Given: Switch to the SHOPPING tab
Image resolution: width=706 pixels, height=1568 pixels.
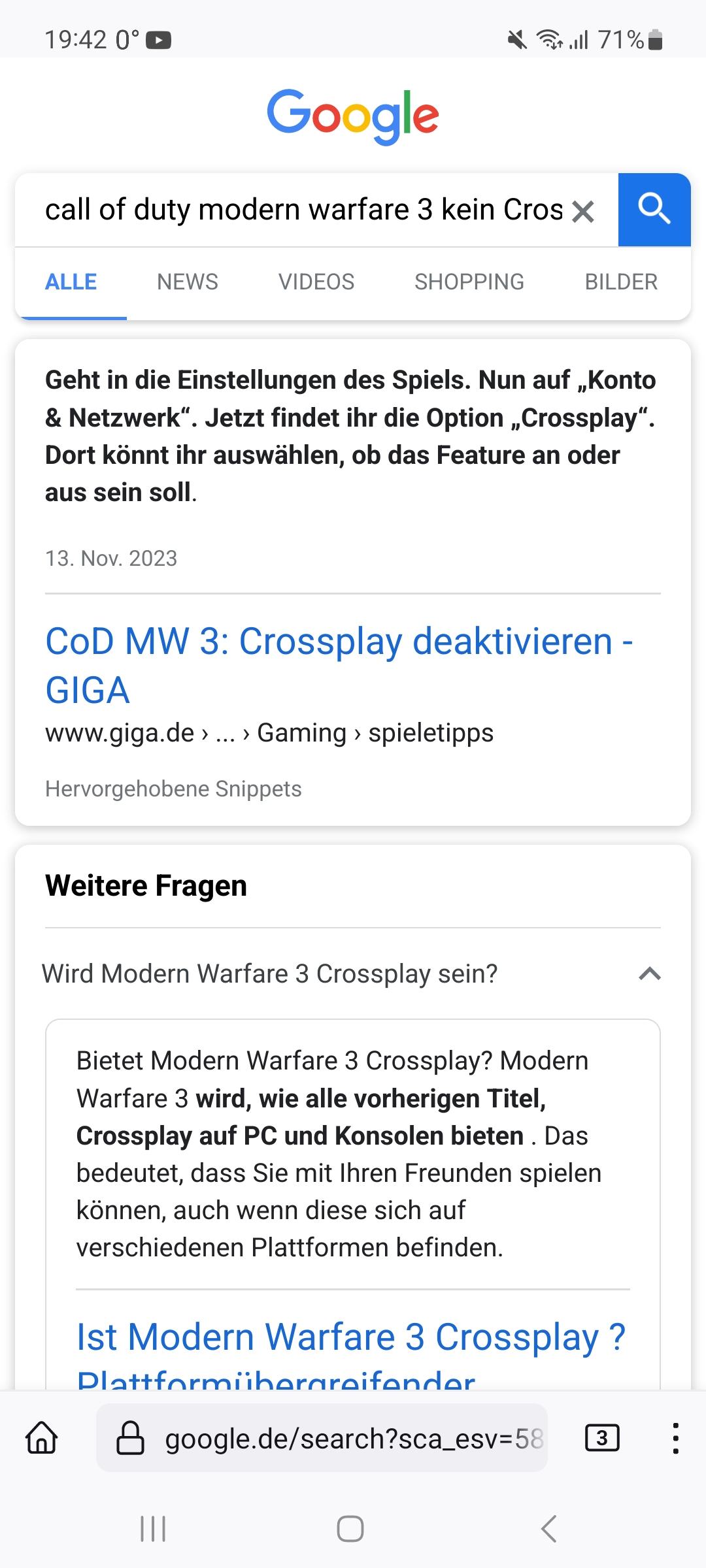Looking at the screenshot, I should (x=469, y=282).
